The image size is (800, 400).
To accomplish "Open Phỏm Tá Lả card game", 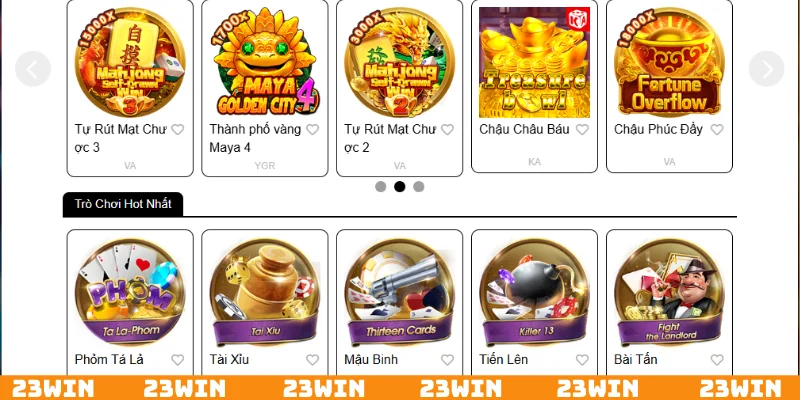I will [130, 292].
